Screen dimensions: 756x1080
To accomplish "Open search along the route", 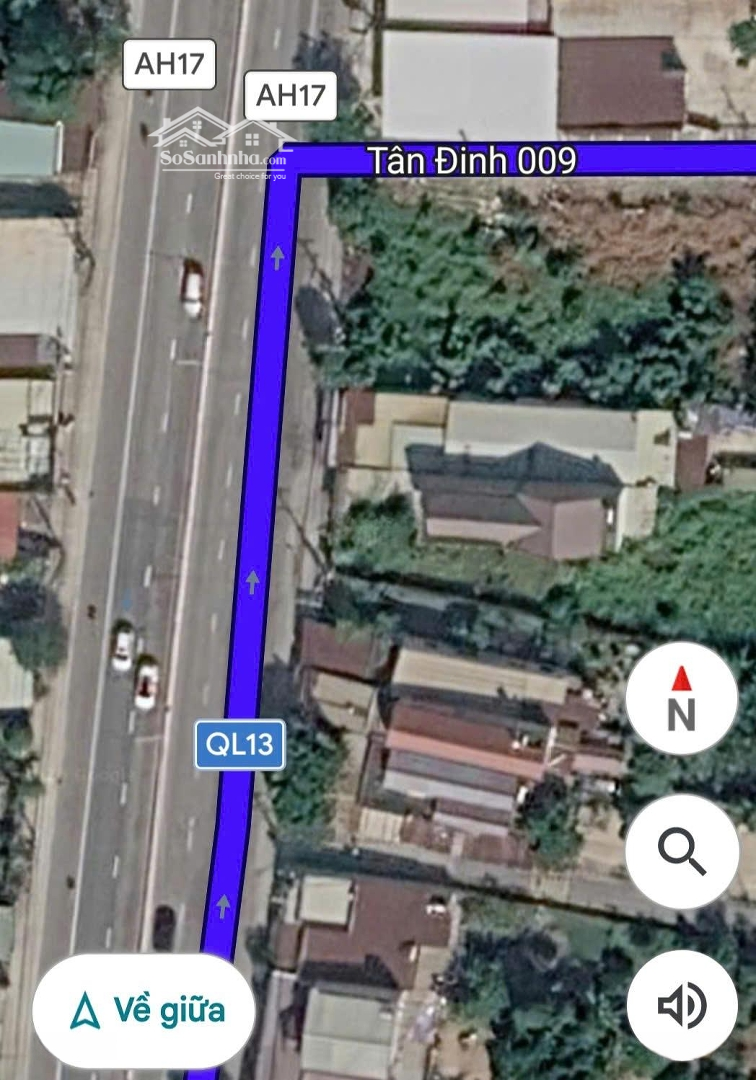I will pyautogui.click(x=681, y=852).
